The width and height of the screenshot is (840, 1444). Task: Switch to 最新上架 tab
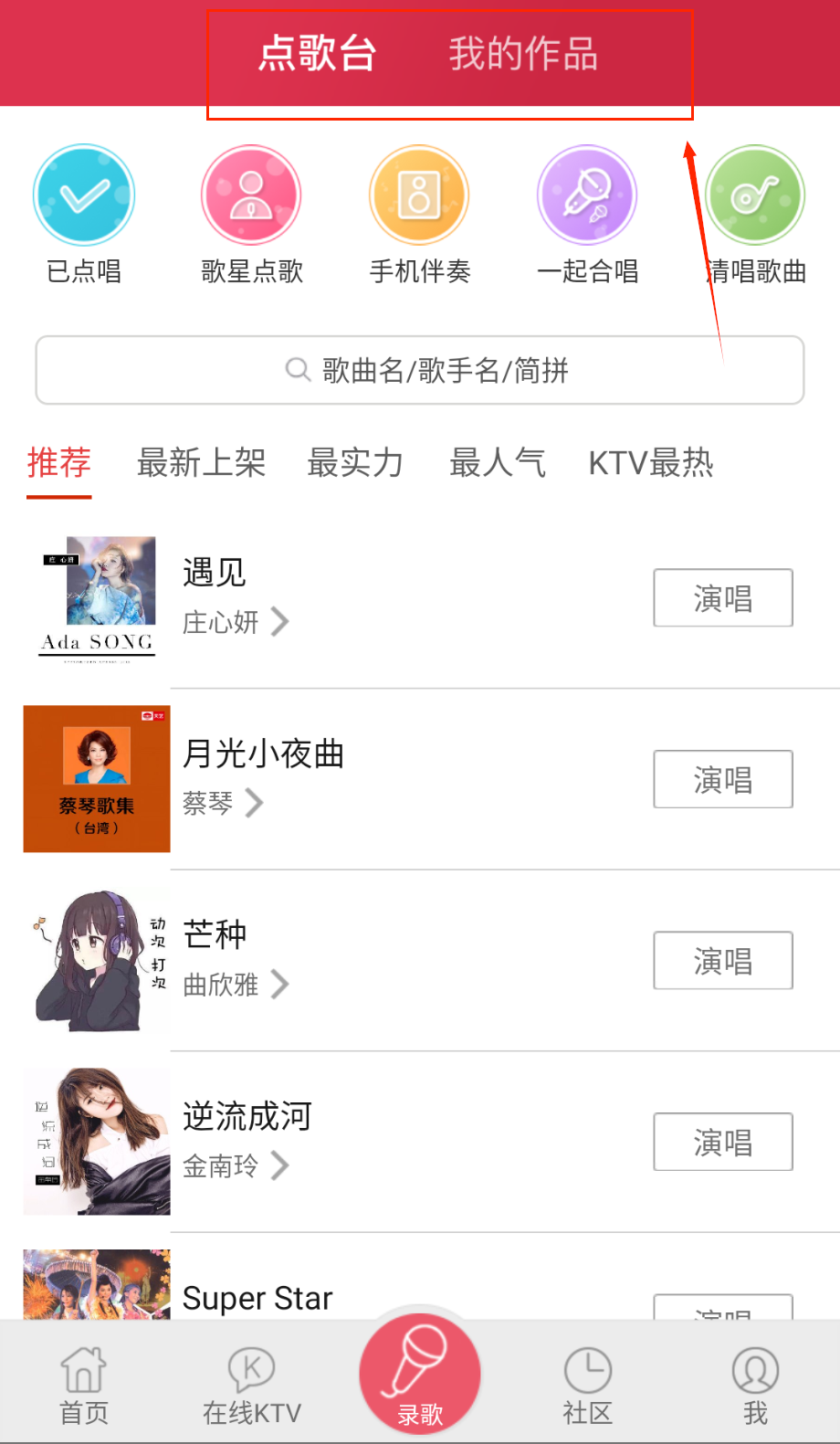201,463
